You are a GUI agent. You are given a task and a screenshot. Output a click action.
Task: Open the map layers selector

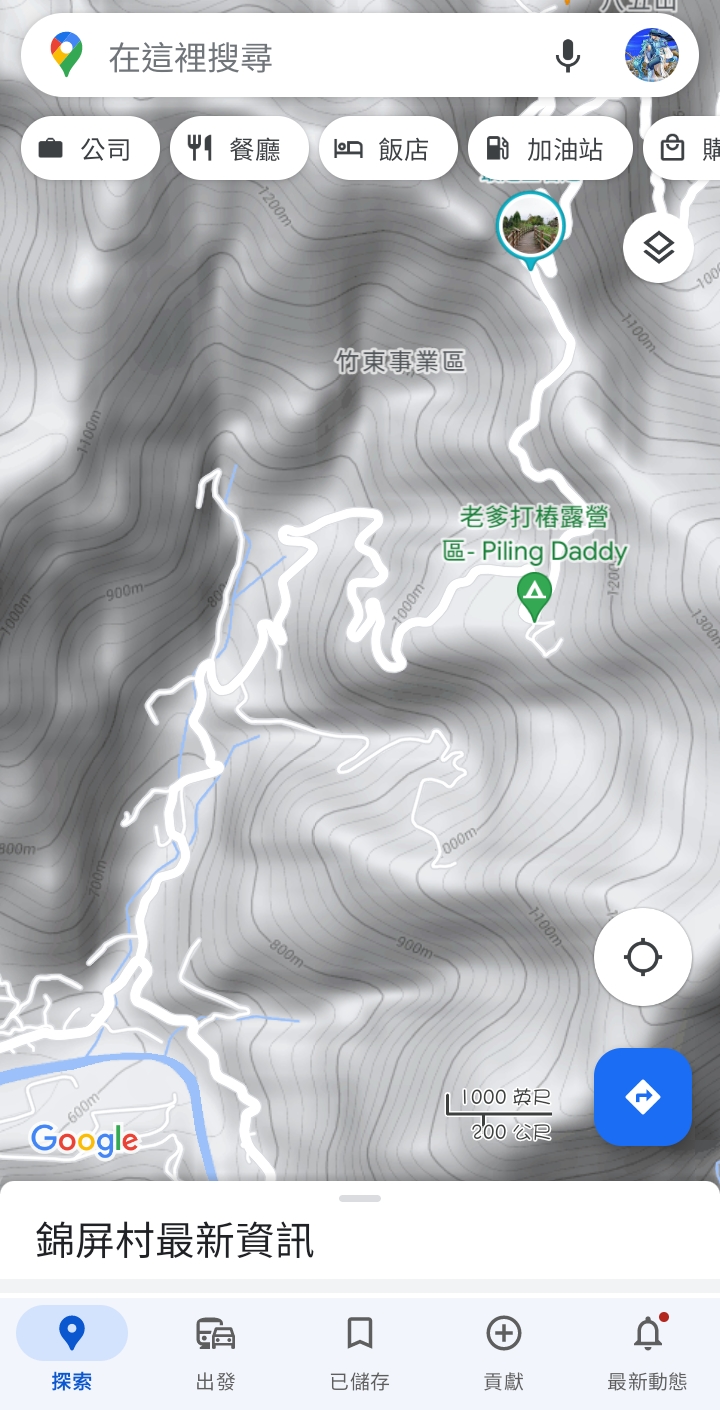pyautogui.click(x=658, y=248)
